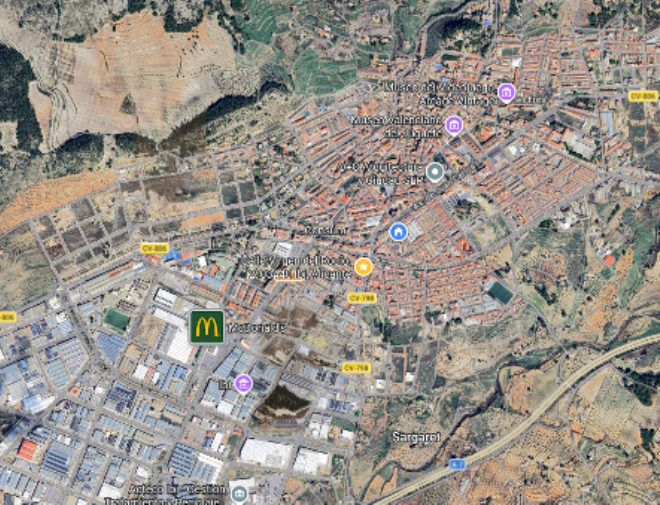Open the McDonald's marker on the map
The image size is (660, 505).
click(x=207, y=325)
